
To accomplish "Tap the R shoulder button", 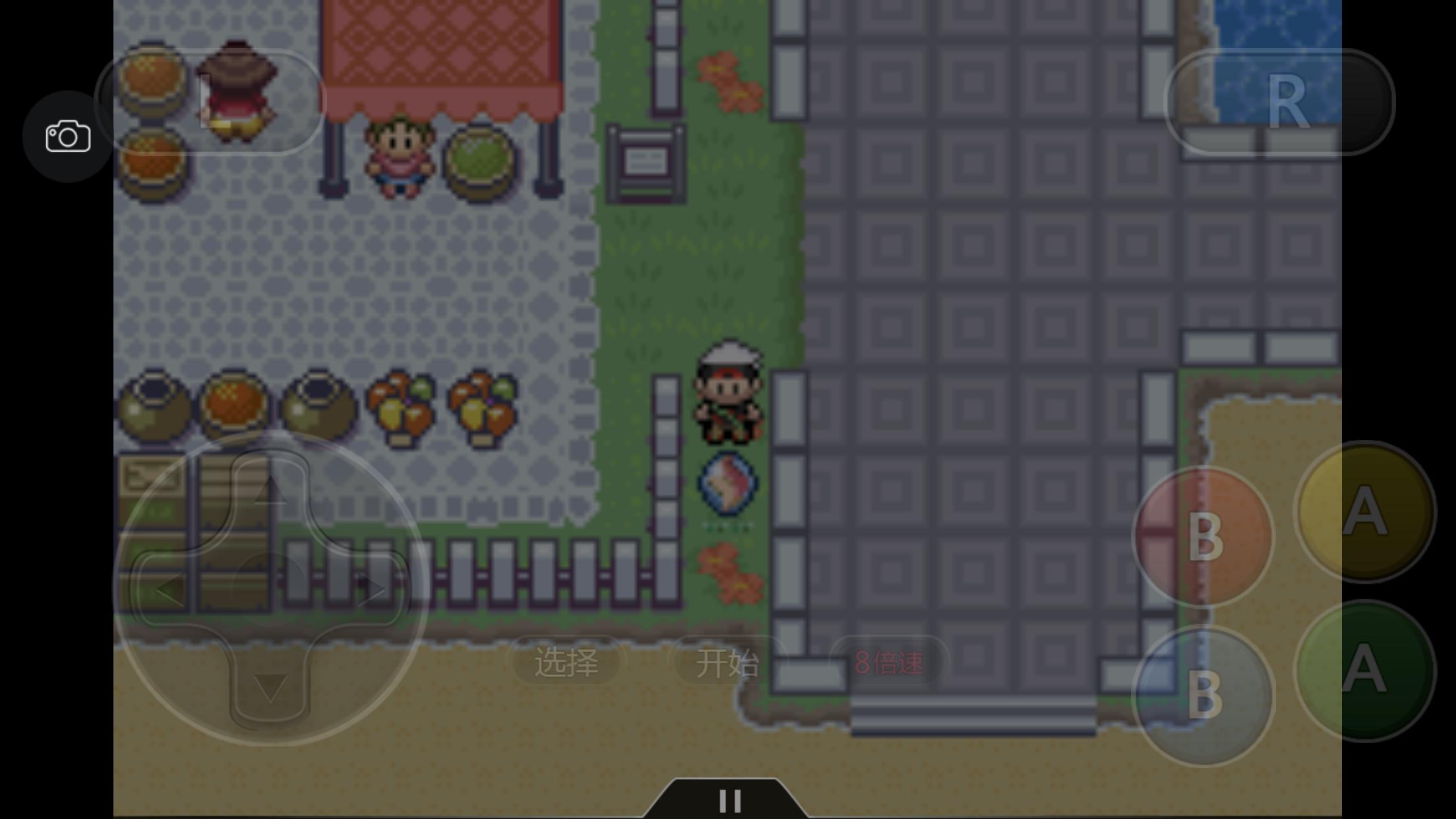I will [x=1279, y=102].
